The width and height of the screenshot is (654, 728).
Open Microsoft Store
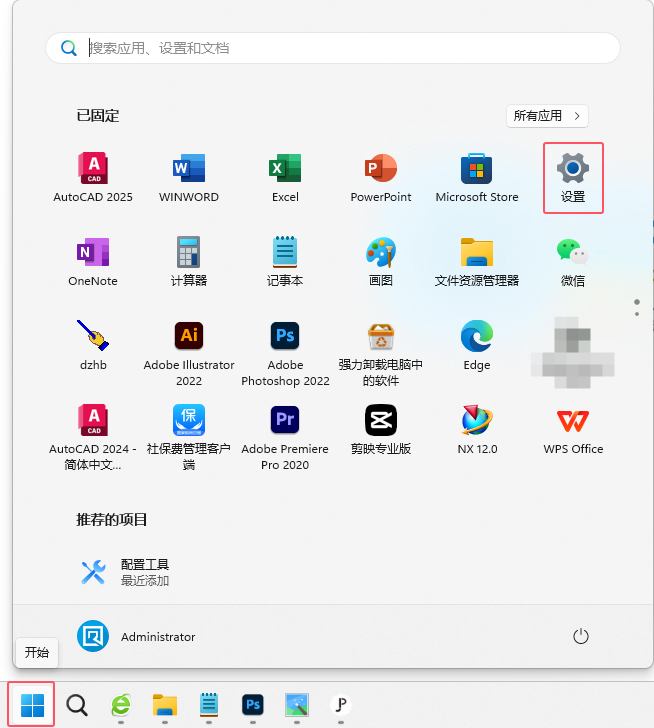click(477, 178)
